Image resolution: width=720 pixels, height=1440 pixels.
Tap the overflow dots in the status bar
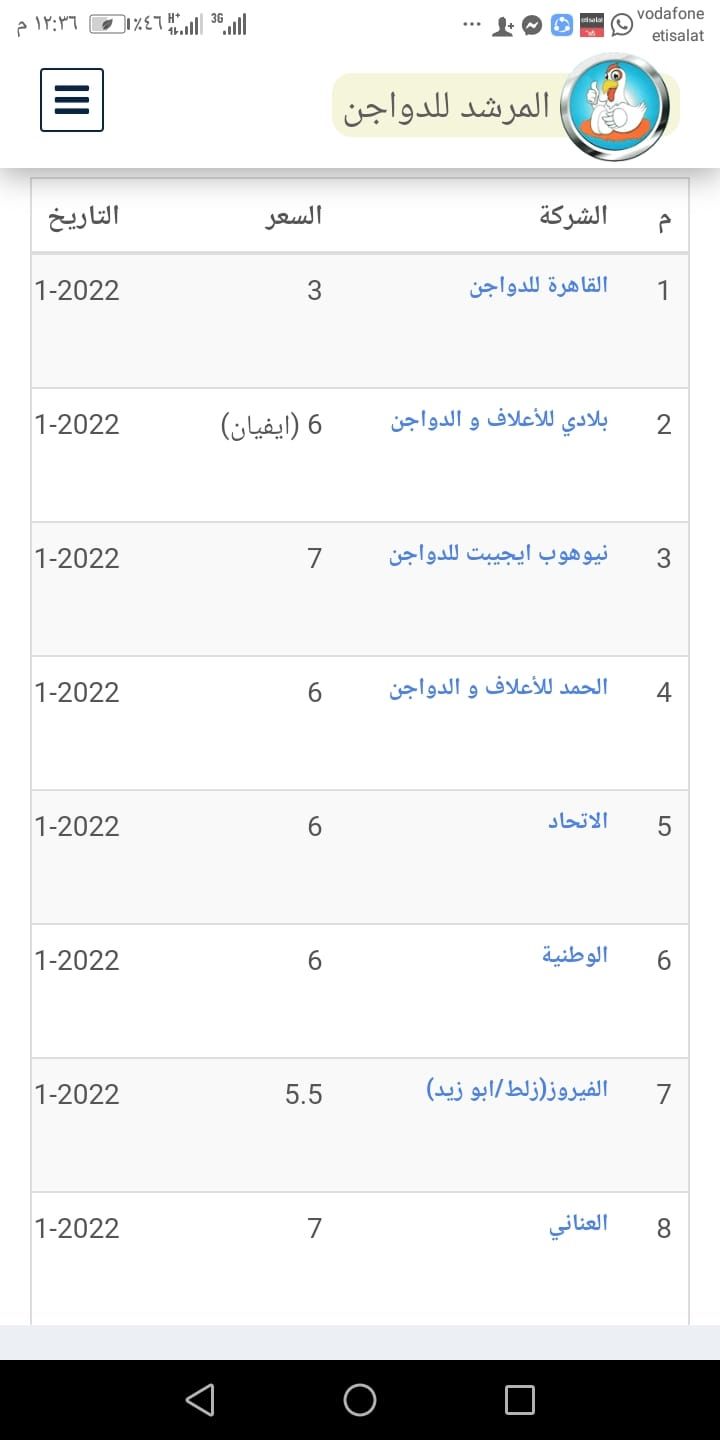(471, 24)
